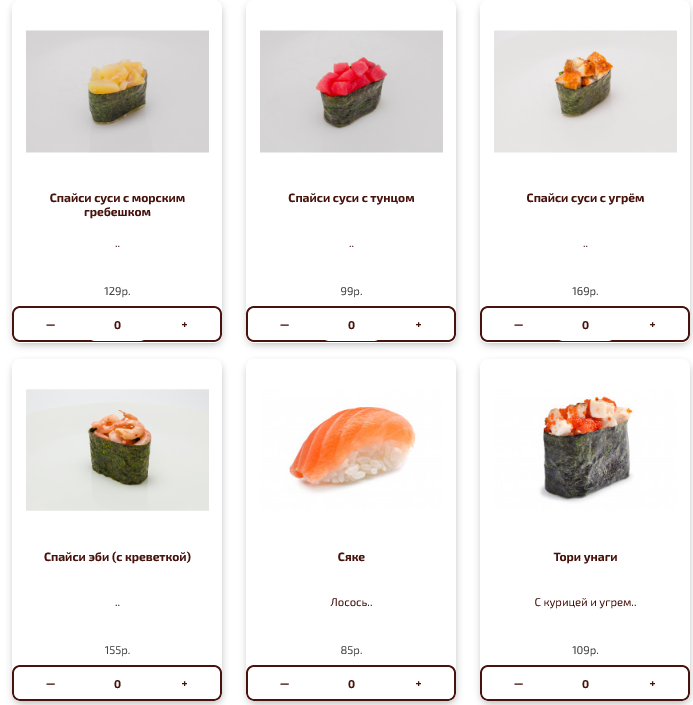Tap minus for Тори унаги

pyautogui.click(x=519, y=684)
